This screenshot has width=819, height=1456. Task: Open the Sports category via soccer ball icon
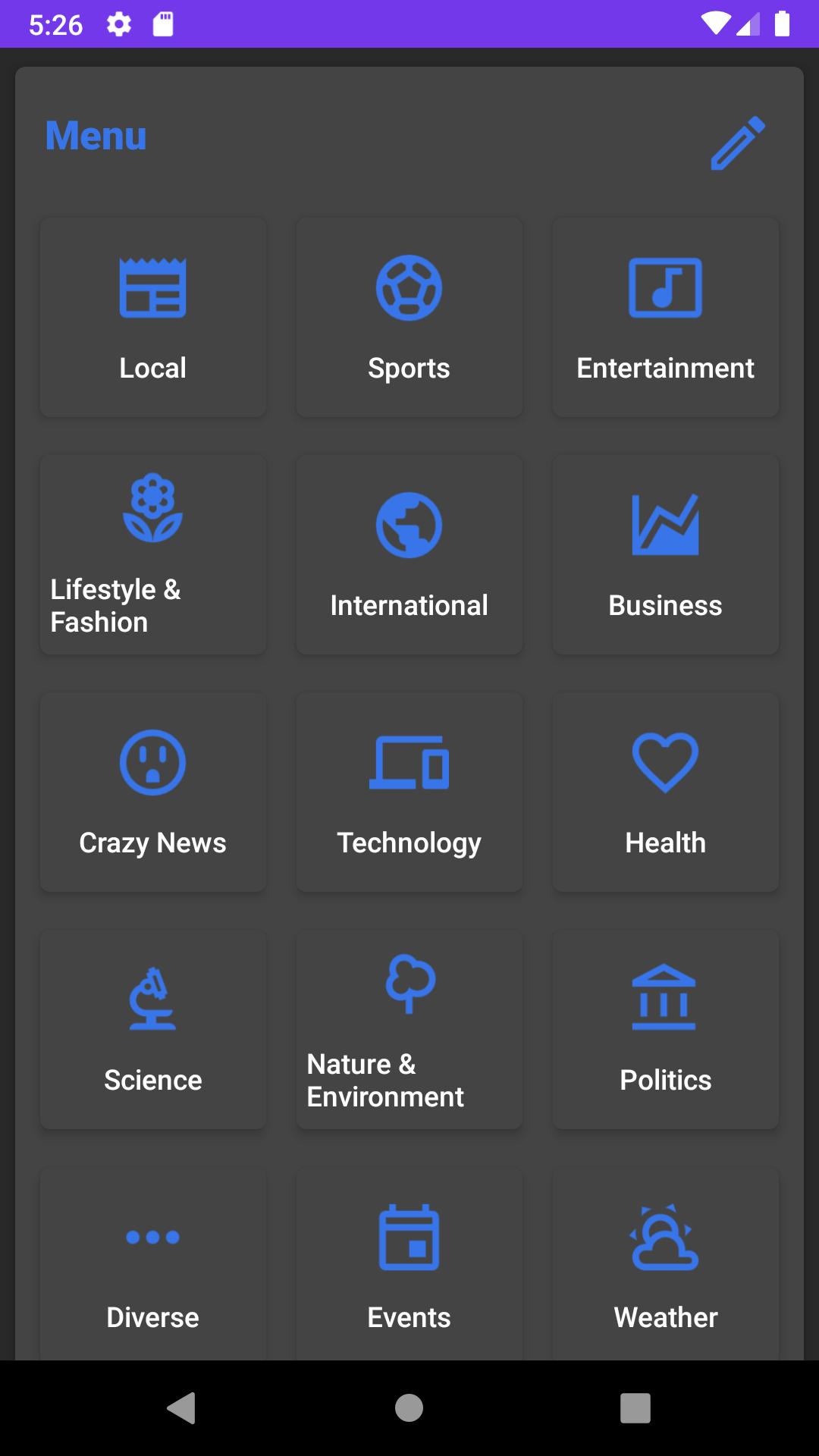tap(409, 287)
